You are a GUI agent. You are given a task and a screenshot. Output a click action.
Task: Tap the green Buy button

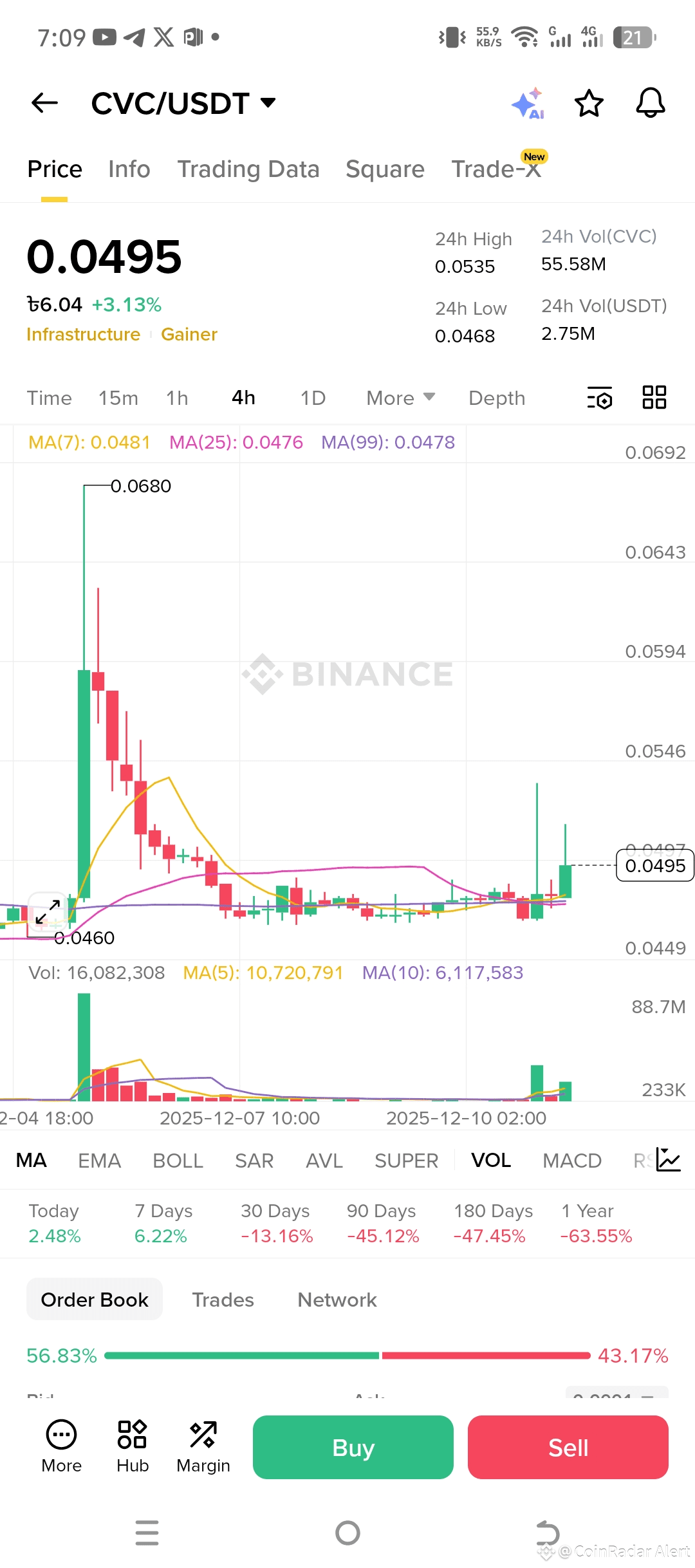coord(353,1448)
